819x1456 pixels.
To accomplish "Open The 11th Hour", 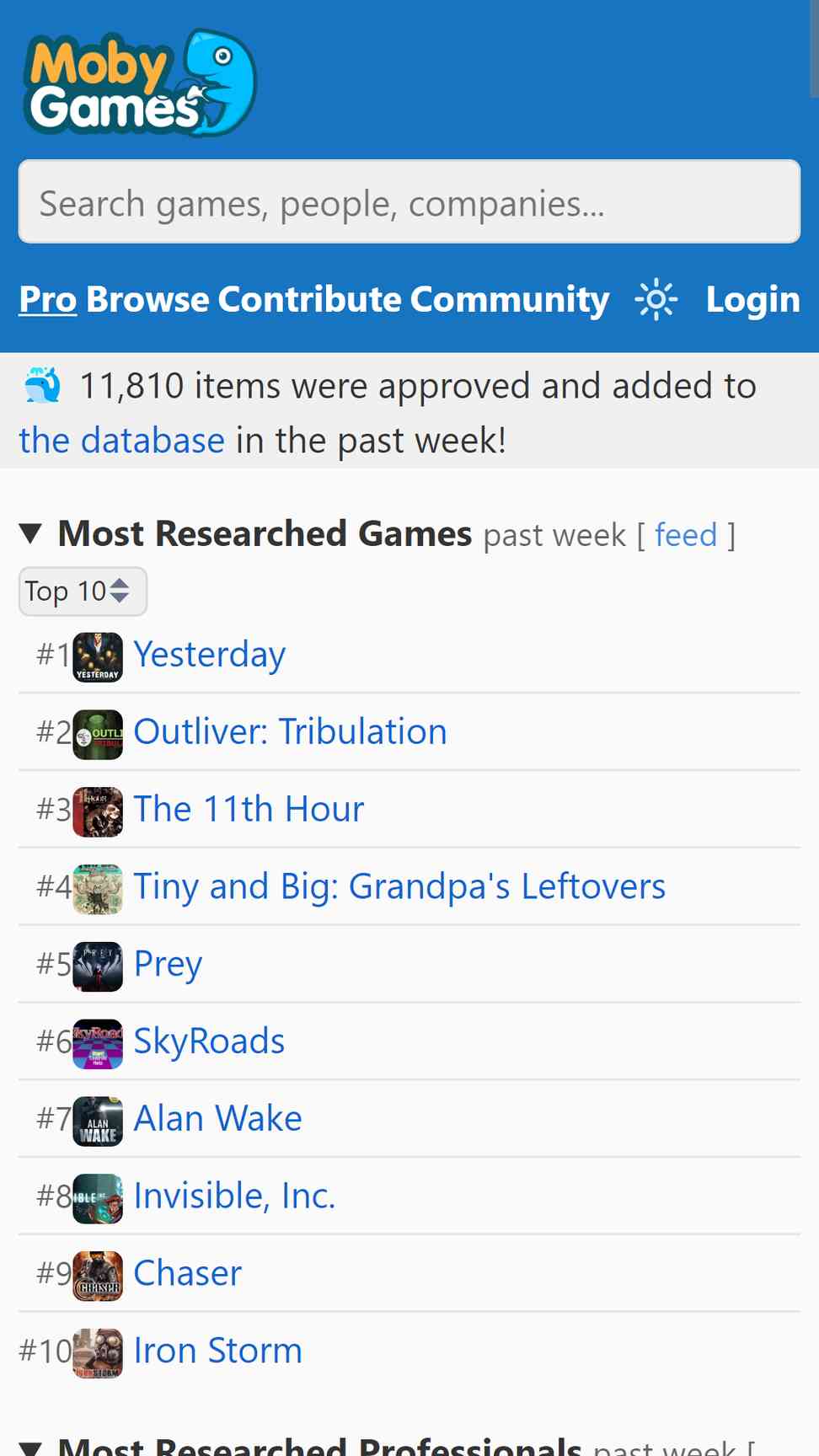I will pos(249,809).
